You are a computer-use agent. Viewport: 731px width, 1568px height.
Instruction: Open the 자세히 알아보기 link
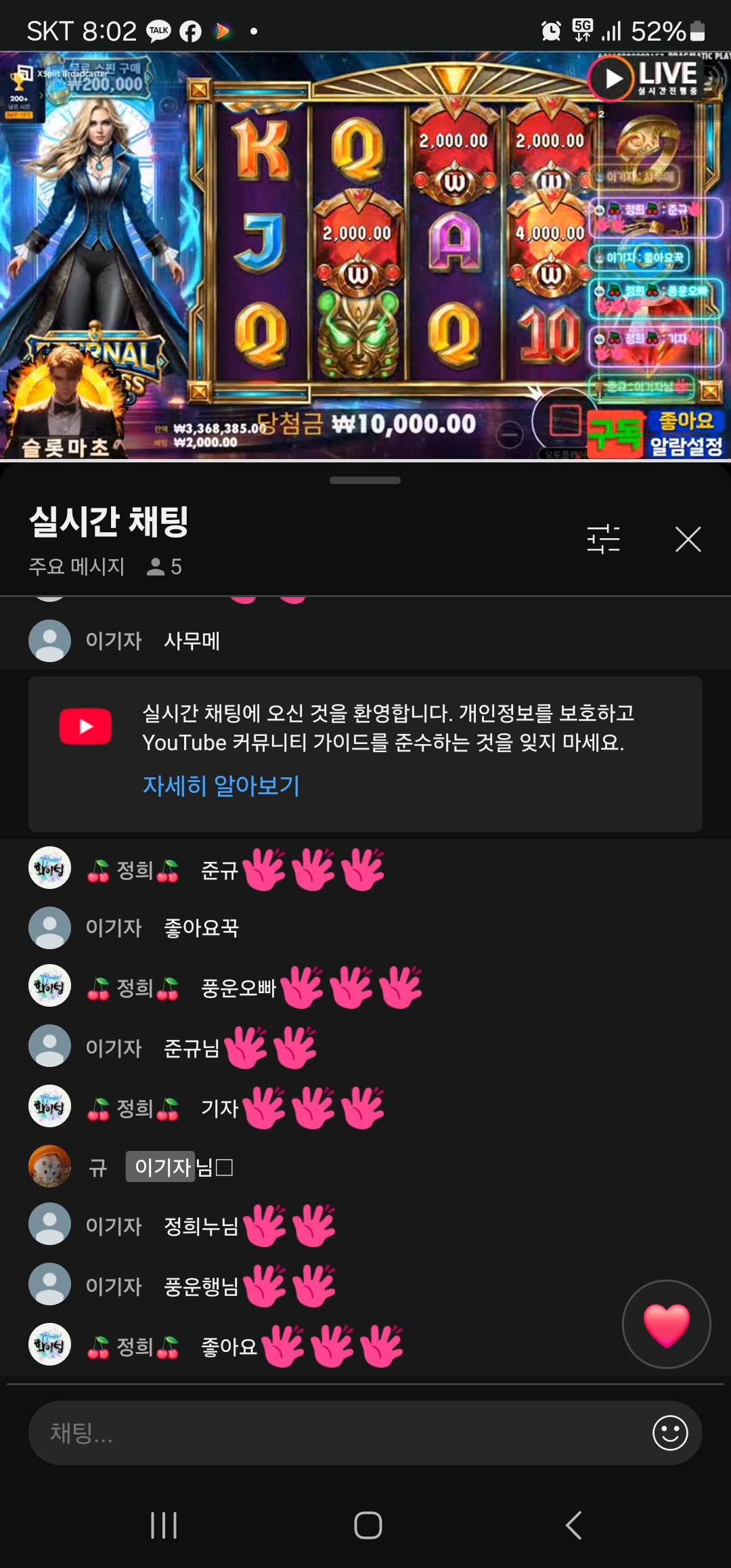(x=221, y=785)
